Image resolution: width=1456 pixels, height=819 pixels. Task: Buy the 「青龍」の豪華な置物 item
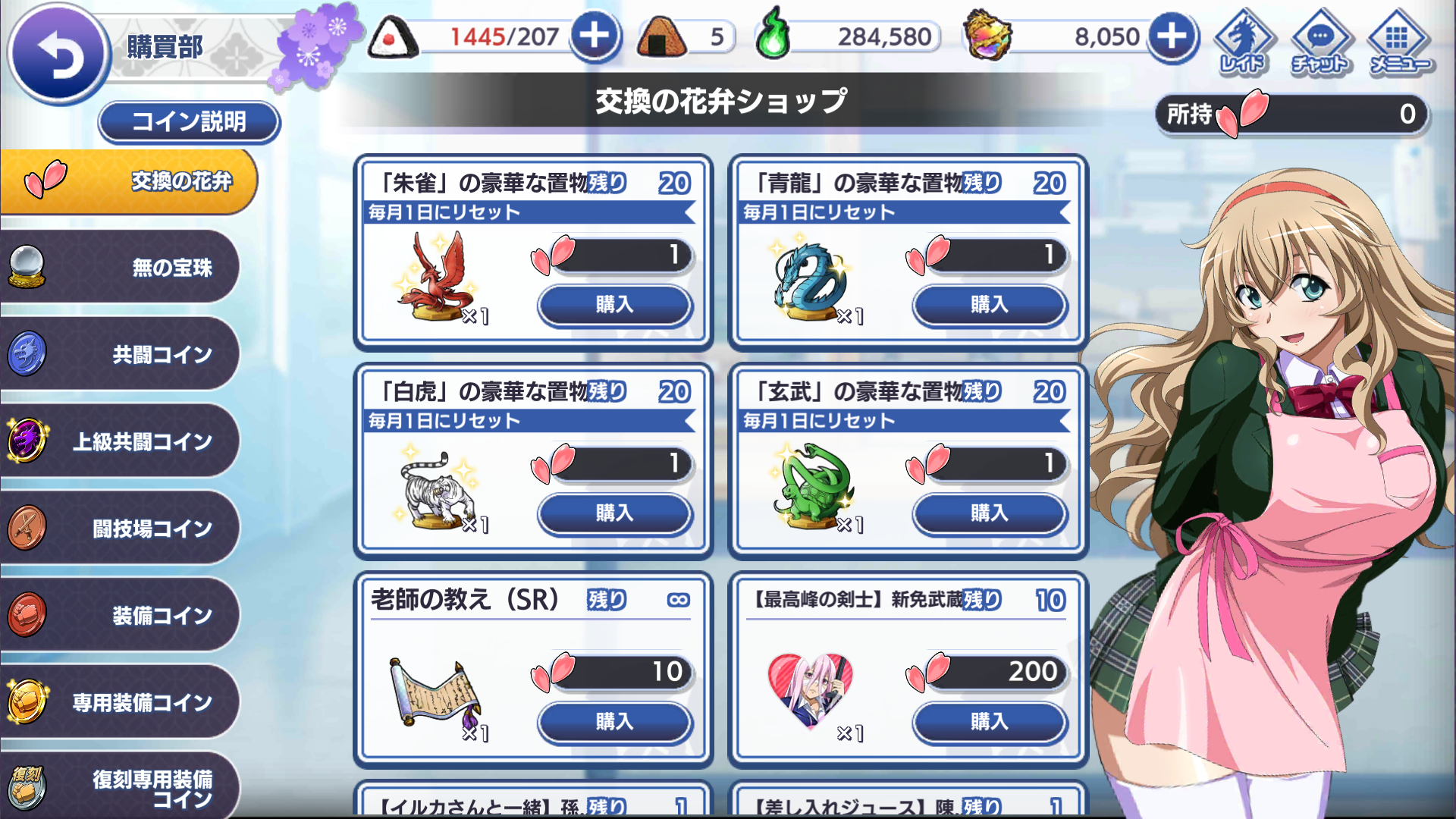(x=989, y=305)
